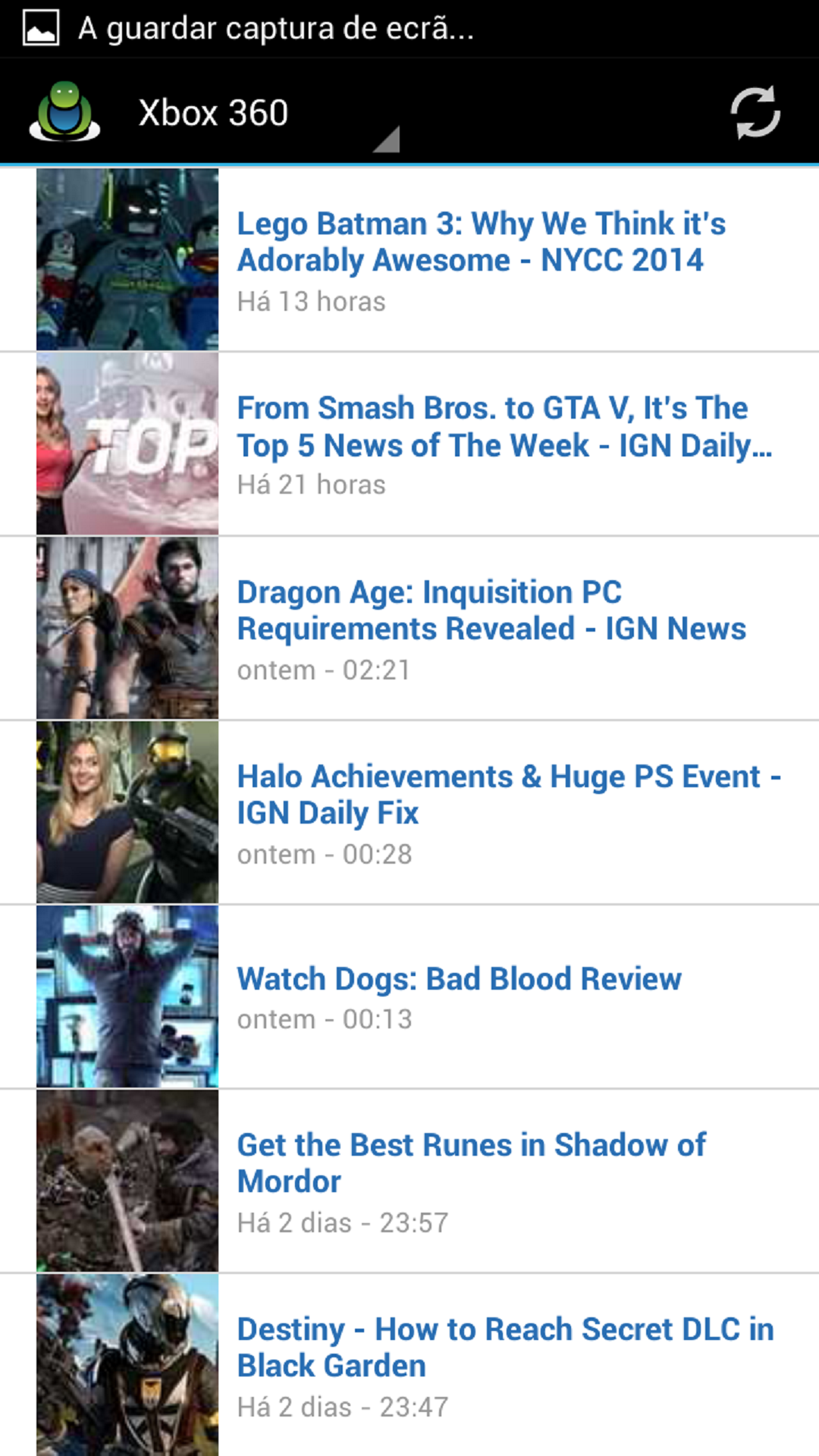This screenshot has height=1456, width=819.
Task: Tap the screenshot notification image icon
Action: point(42,29)
